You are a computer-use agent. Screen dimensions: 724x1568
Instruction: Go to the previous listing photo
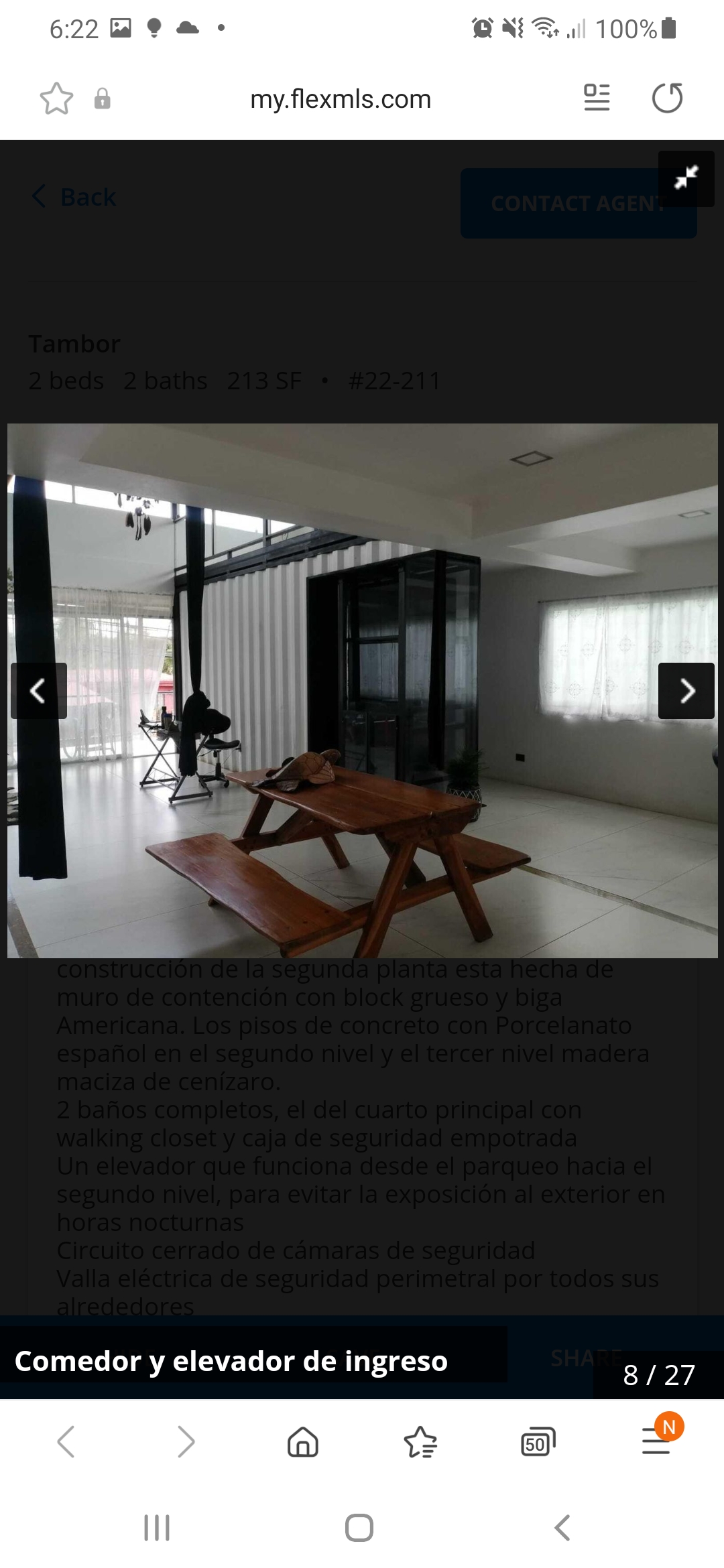[38, 691]
